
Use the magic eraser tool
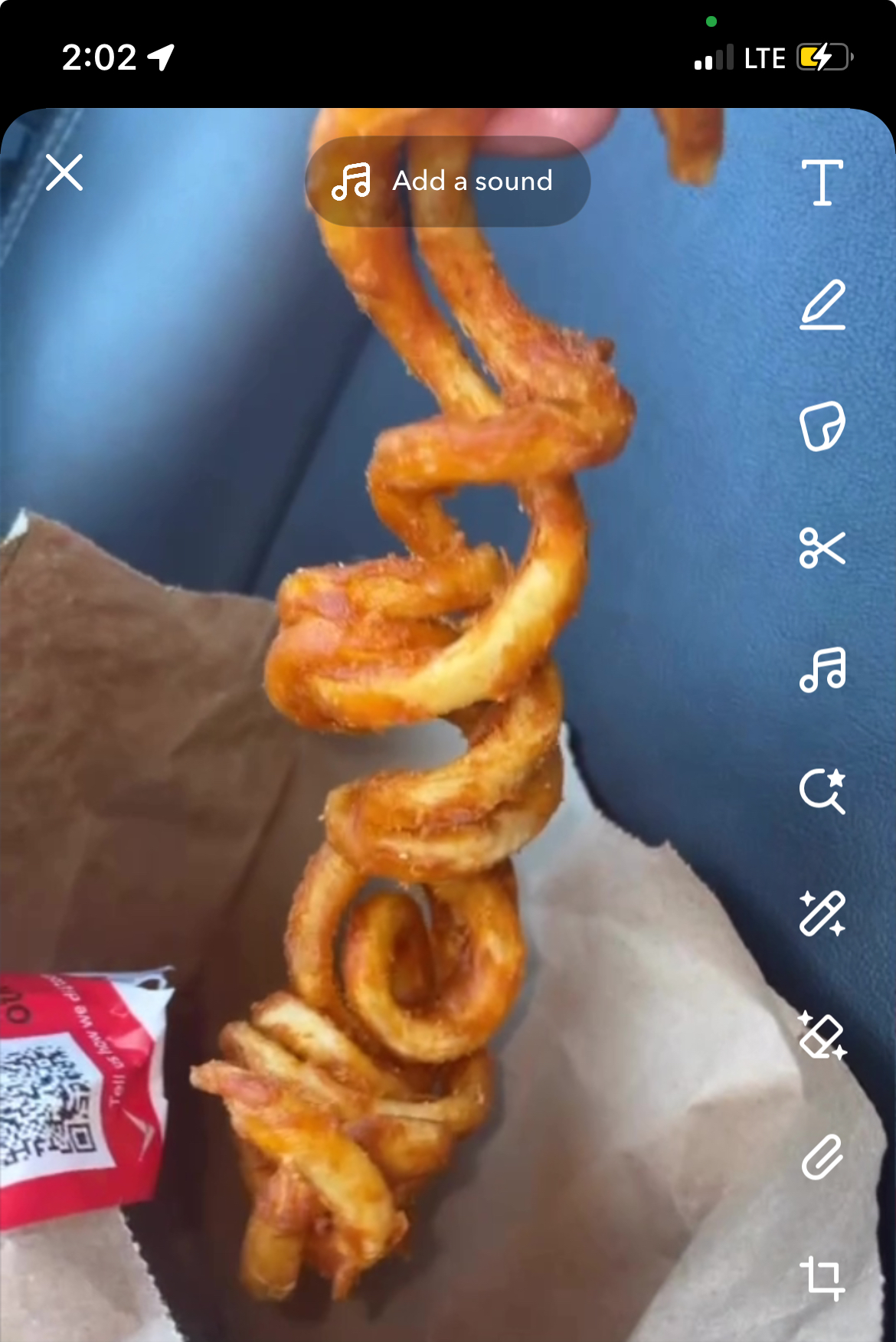click(x=822, y=1036)
